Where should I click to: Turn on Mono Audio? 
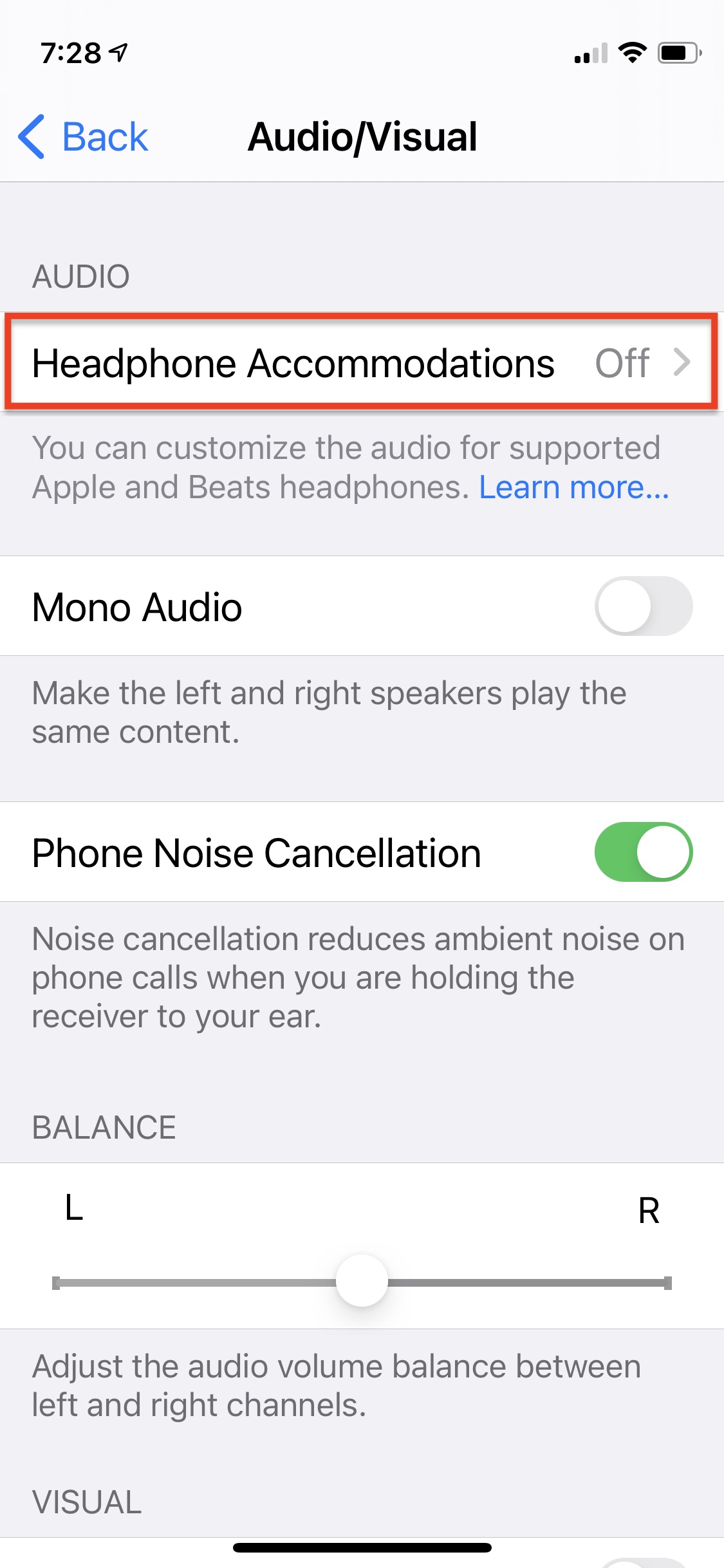[644, 606]
